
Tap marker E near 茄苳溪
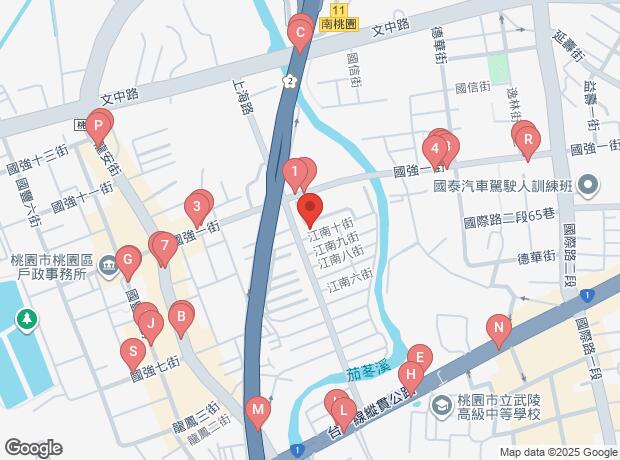[x=420, y=356]
